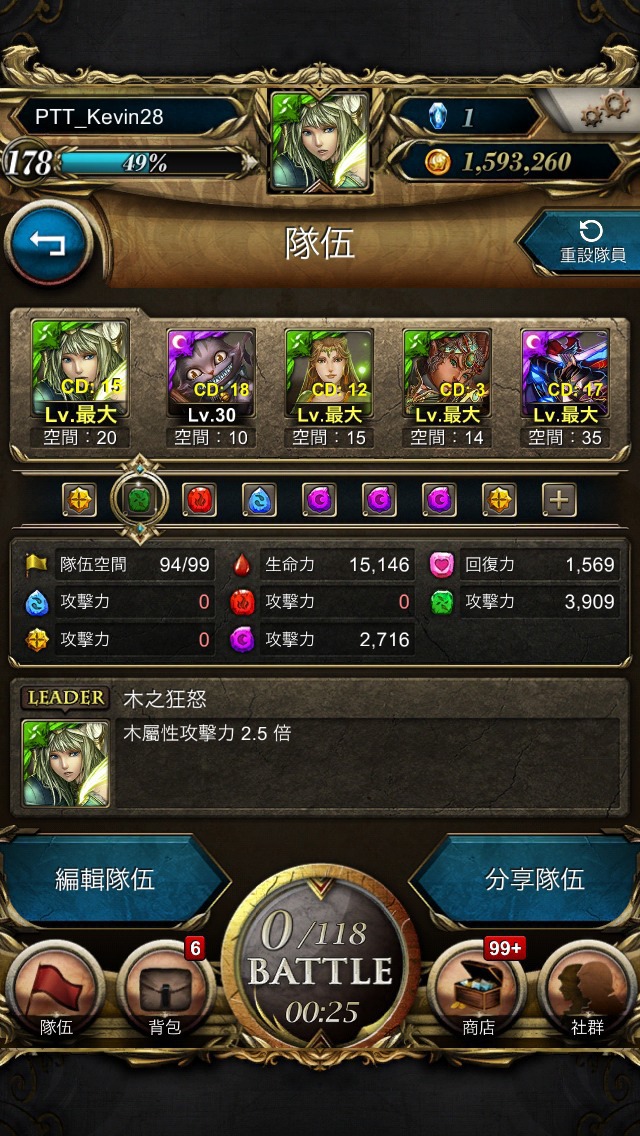
Task: Open the 背包 backpack tab
Action: tap(165, 991)
